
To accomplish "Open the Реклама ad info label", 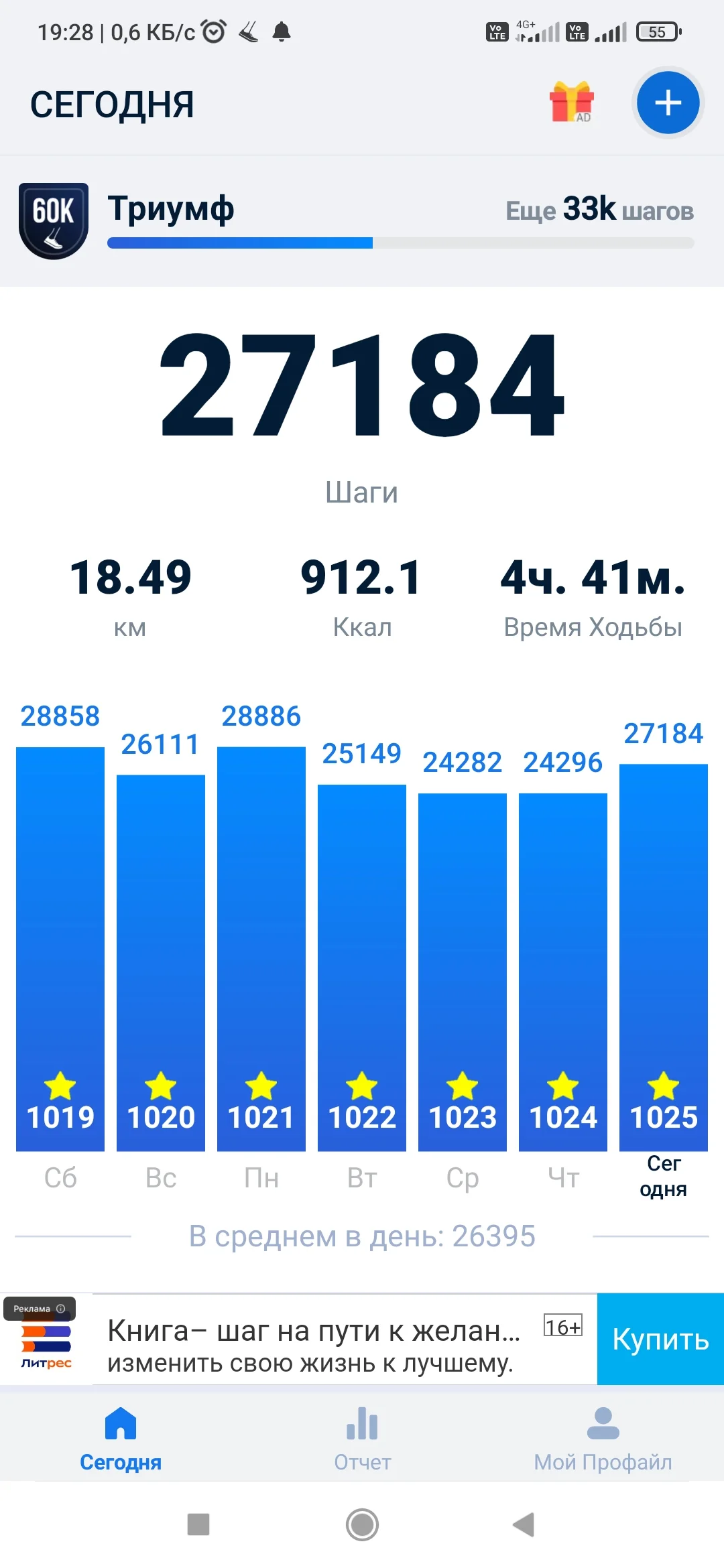I will [x=40, y=1309].
